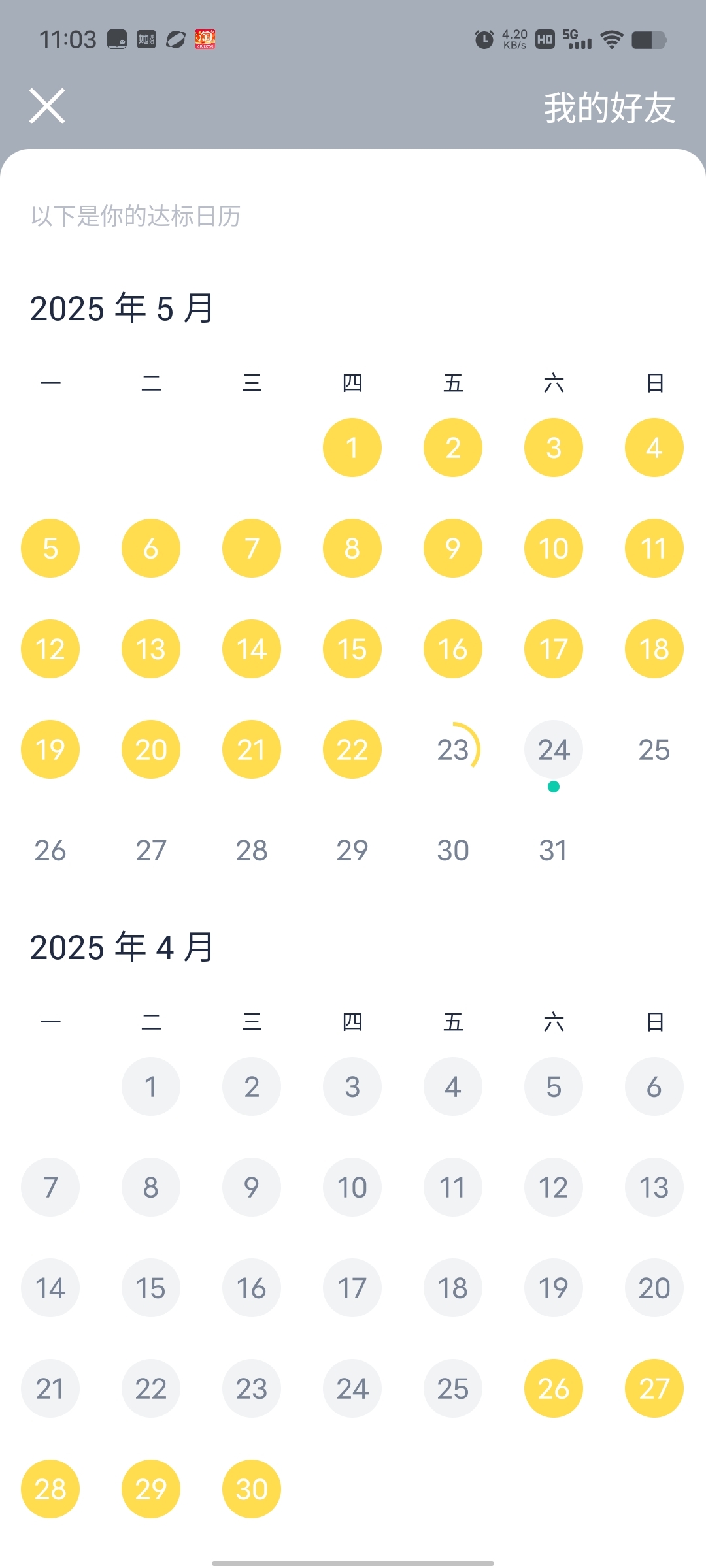
Task: Select May 15 completed day
Action: [352, 649]
